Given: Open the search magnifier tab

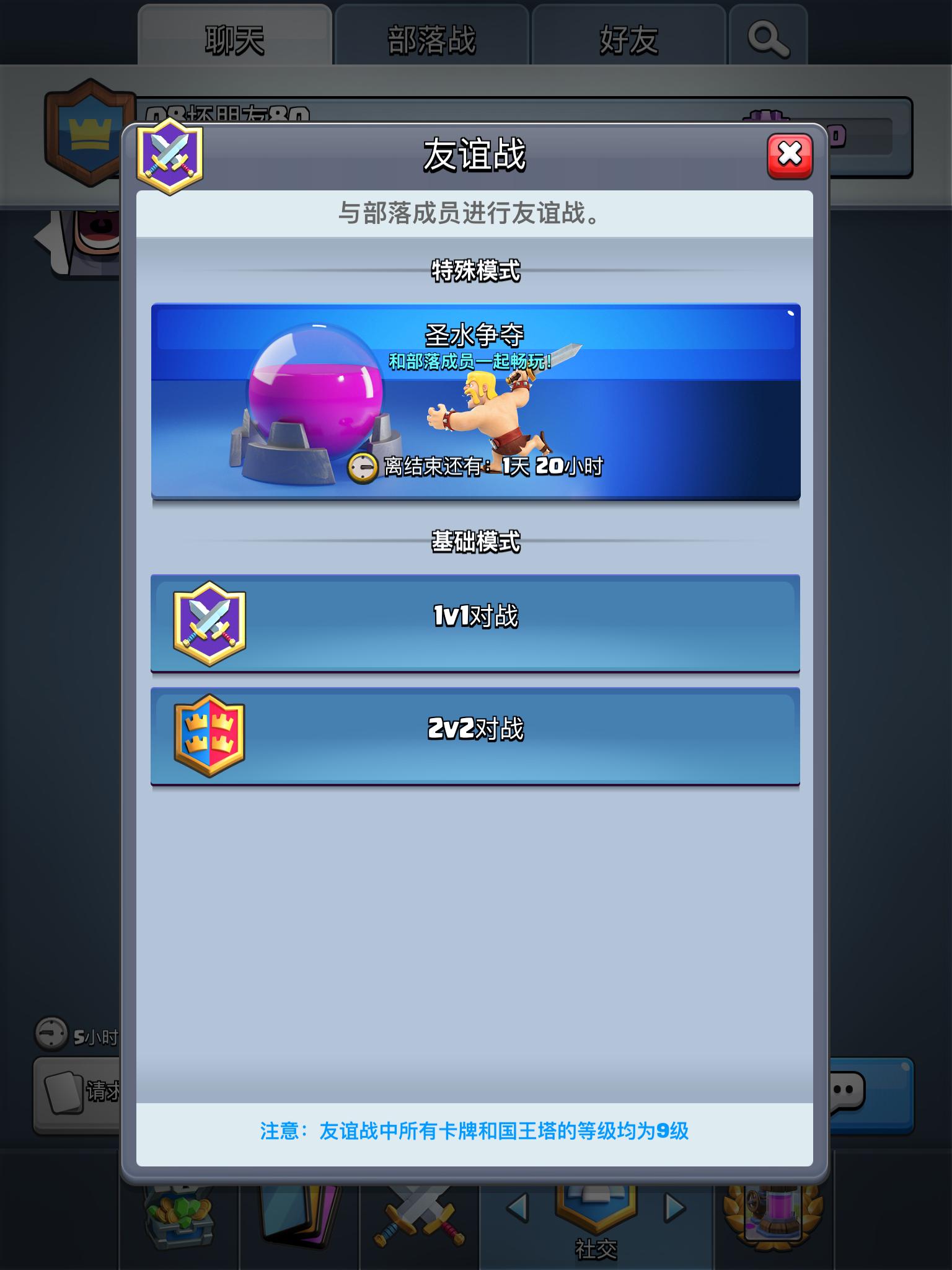Looking at the screenshot, I should [768, 40].
